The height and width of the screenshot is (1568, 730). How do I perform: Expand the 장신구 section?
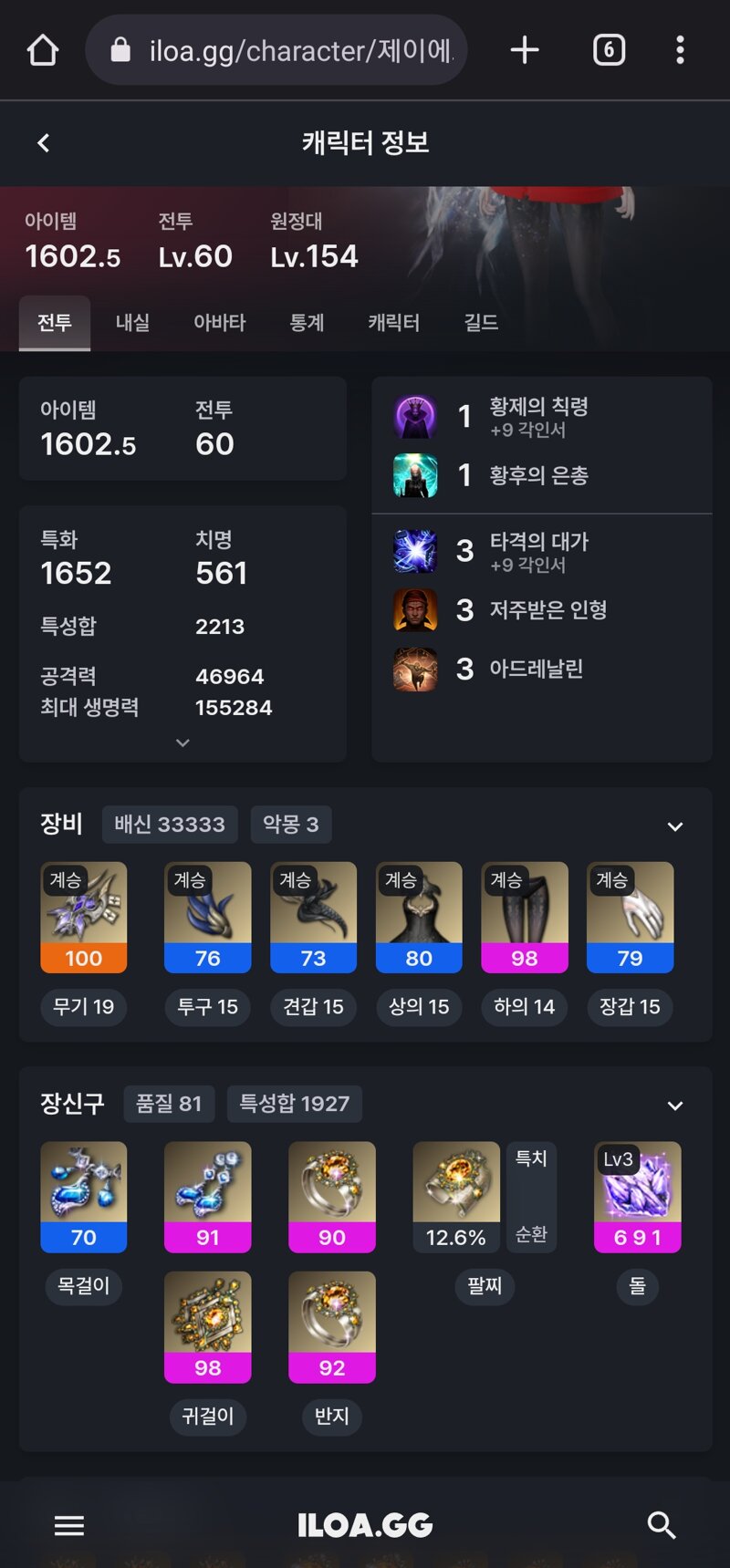[675, 1106]
